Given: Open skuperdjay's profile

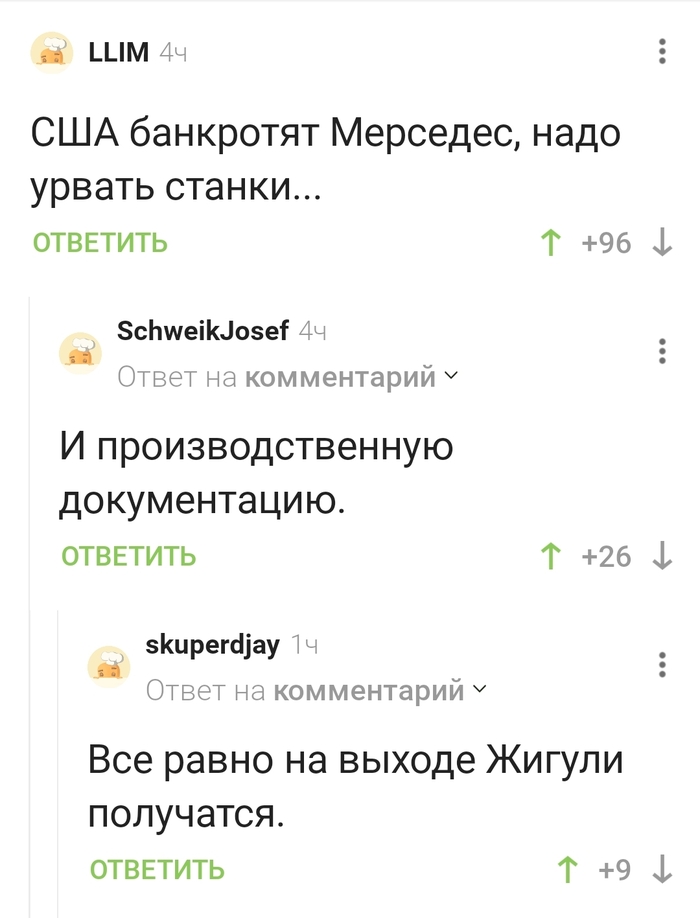Looking at the screenshot, I should click(x=213, y=644).
